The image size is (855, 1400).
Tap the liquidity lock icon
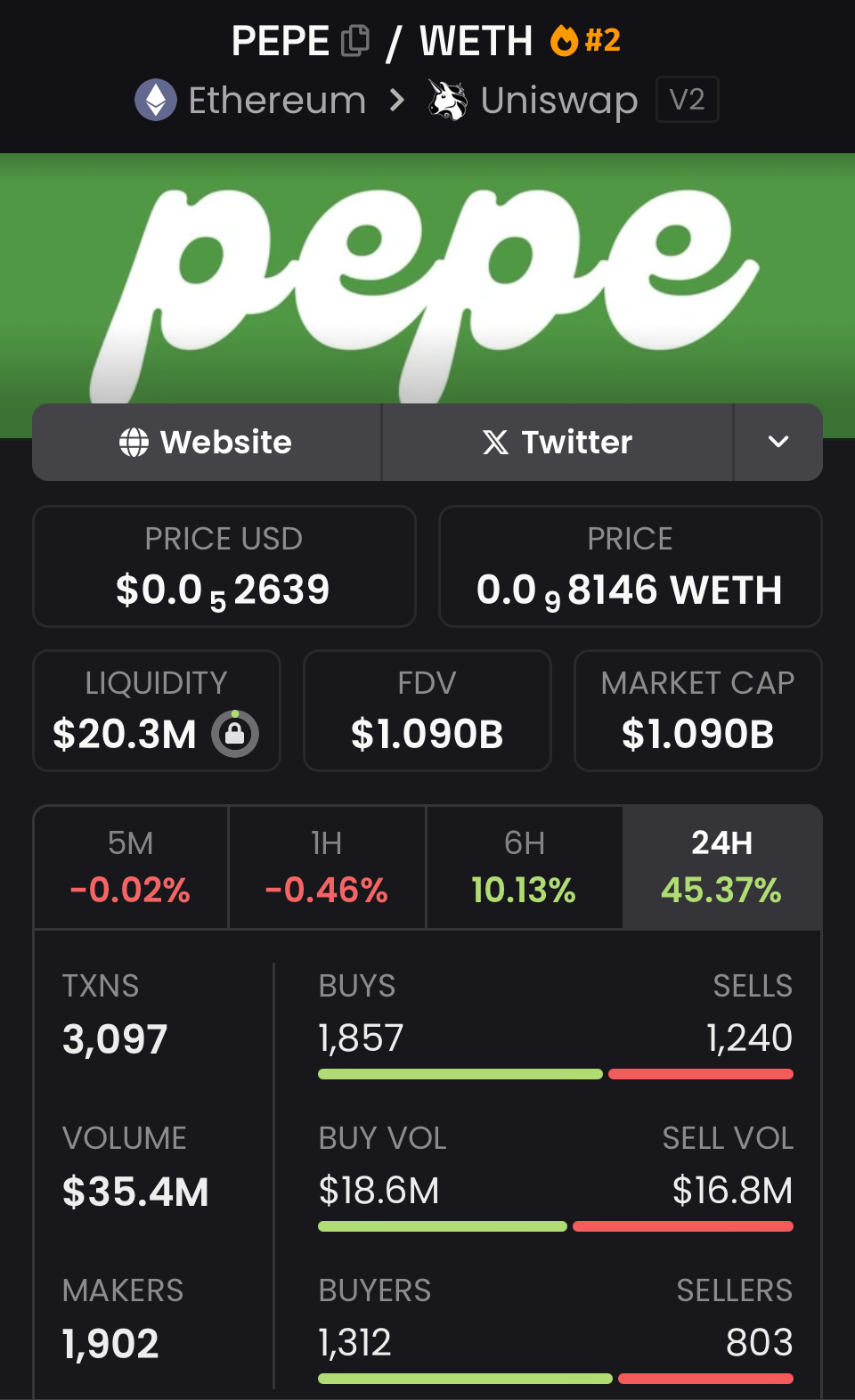235,734
